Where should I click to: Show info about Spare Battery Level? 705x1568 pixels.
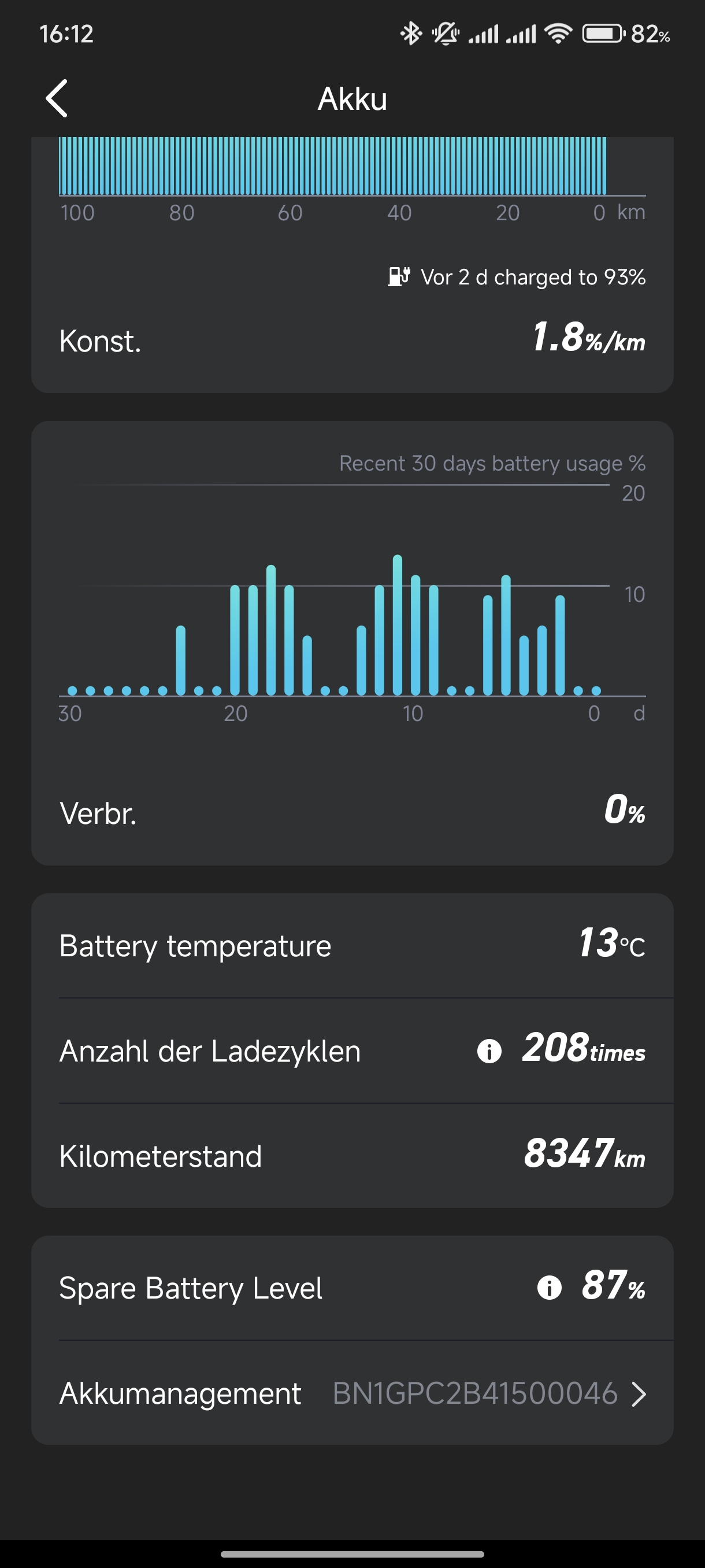(x=548, y=1288)
